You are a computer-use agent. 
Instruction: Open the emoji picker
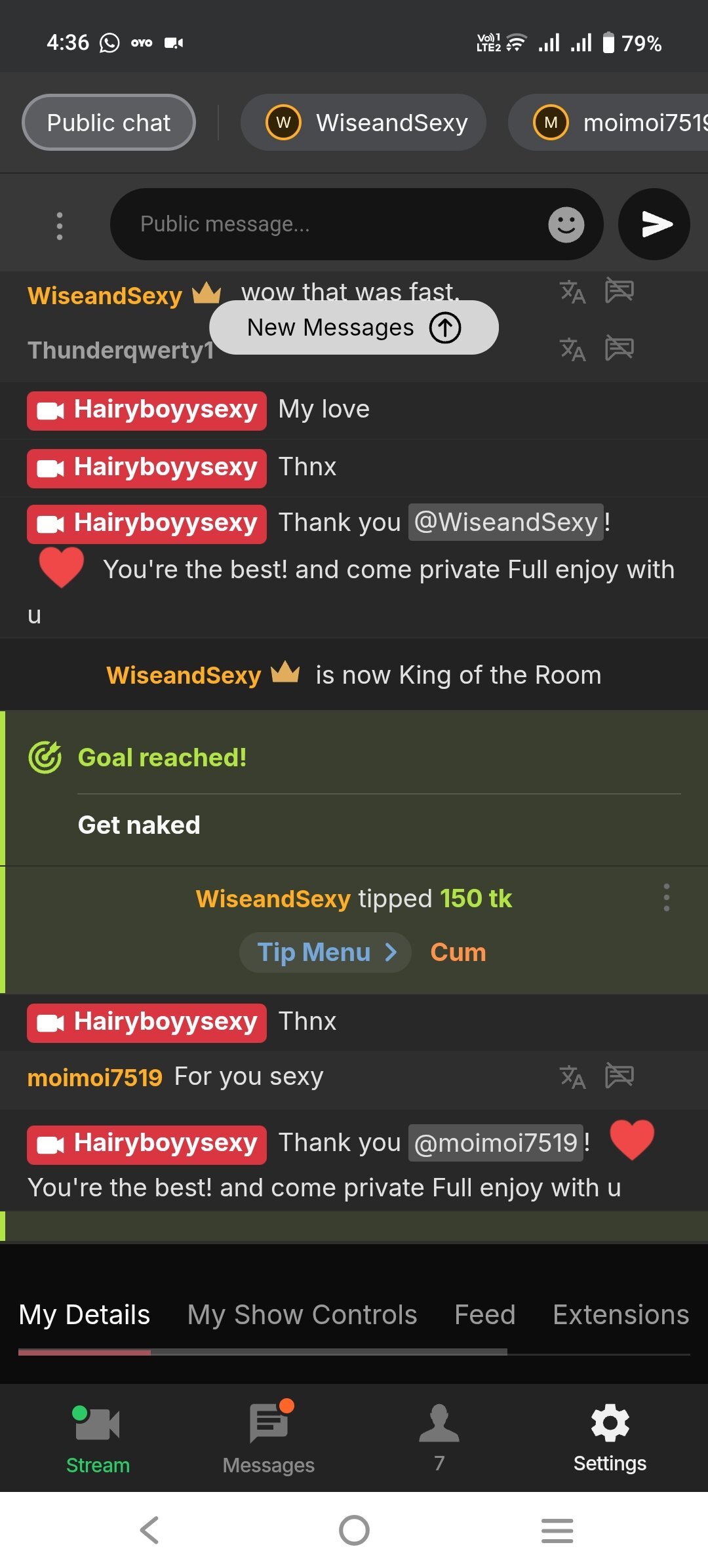point(566,225)
